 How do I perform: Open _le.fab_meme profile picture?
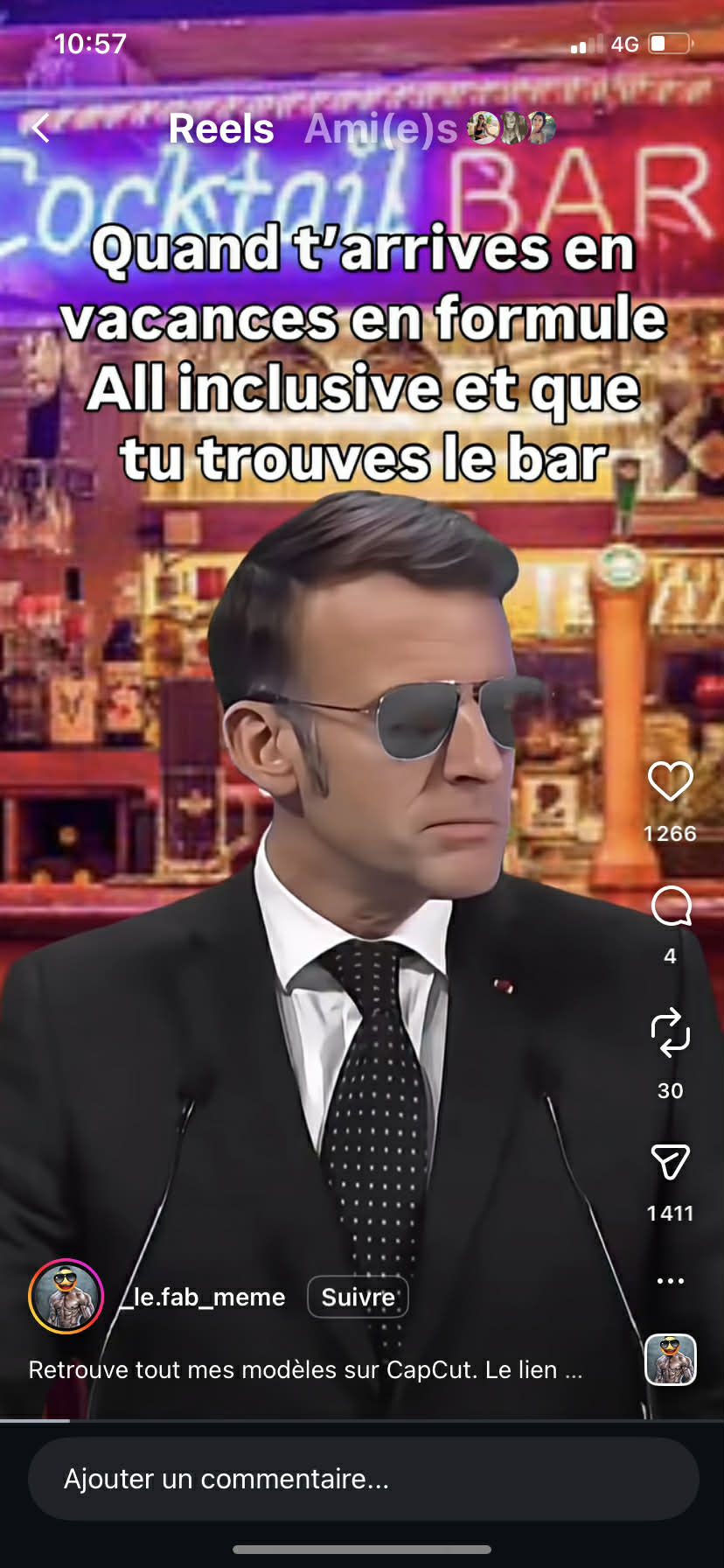pyautogui.click(x=66, y=1297)
